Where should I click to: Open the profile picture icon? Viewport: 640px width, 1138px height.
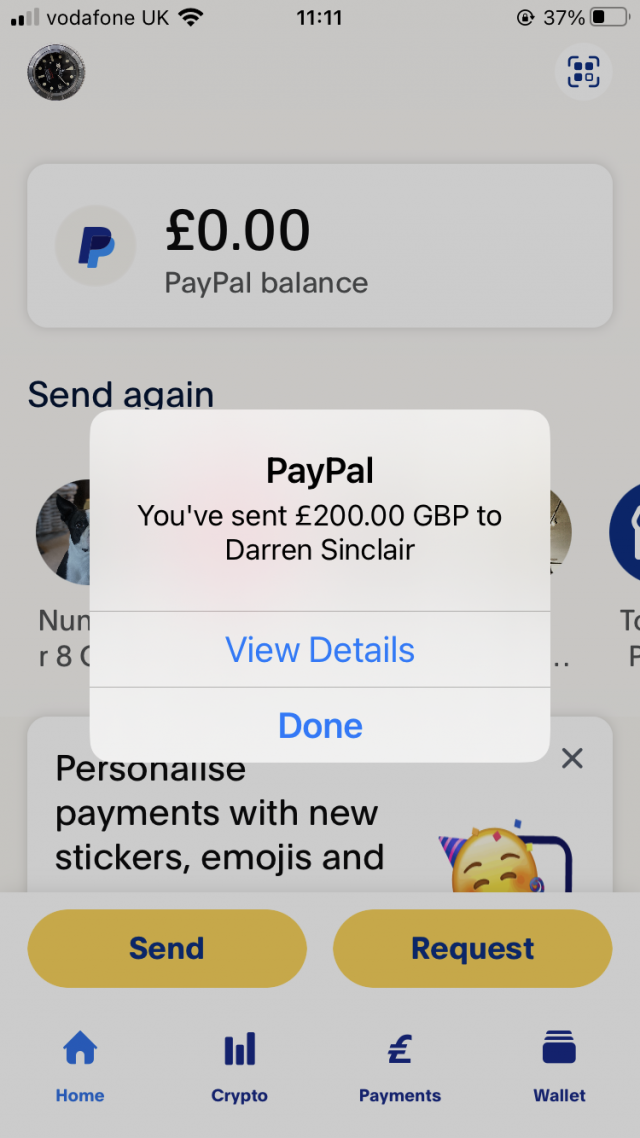coord(56,73)
